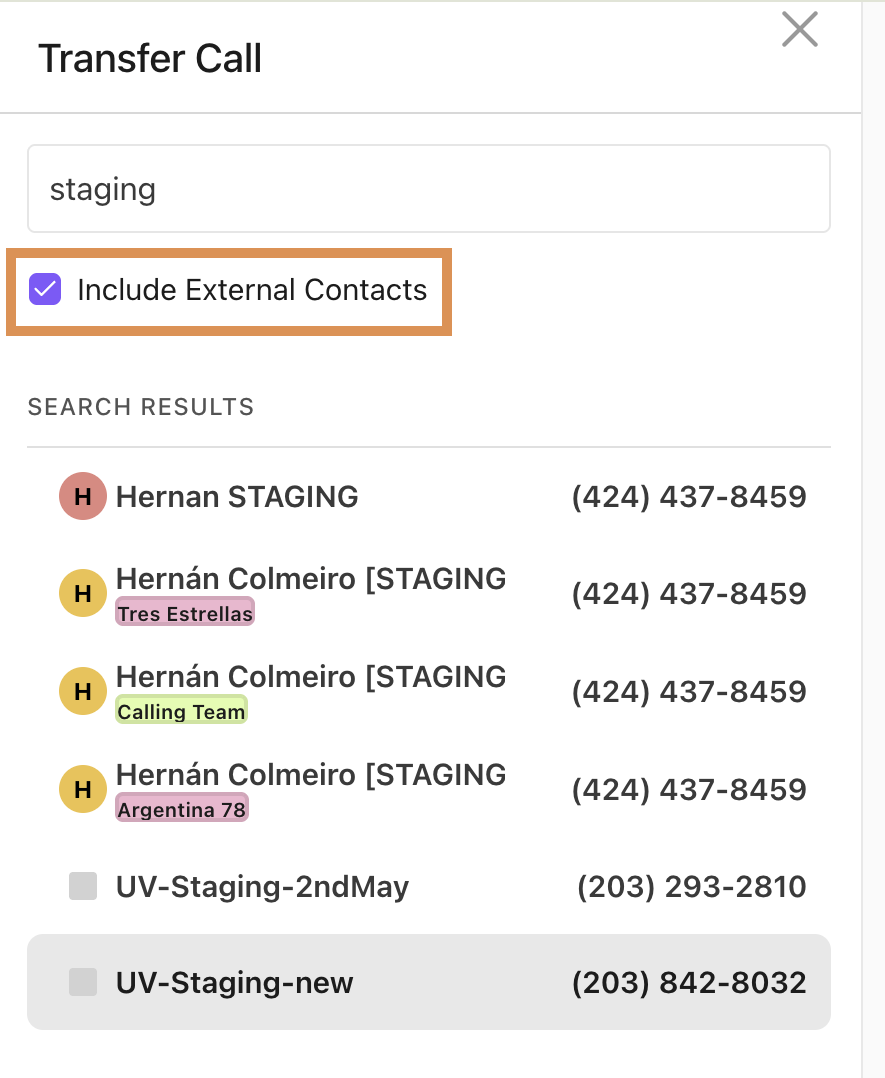Image resolution: width=885 pixels, height=1078 pixels.
Task: Select the Argentina 78 tag
Action: click(x=181, y=809)
